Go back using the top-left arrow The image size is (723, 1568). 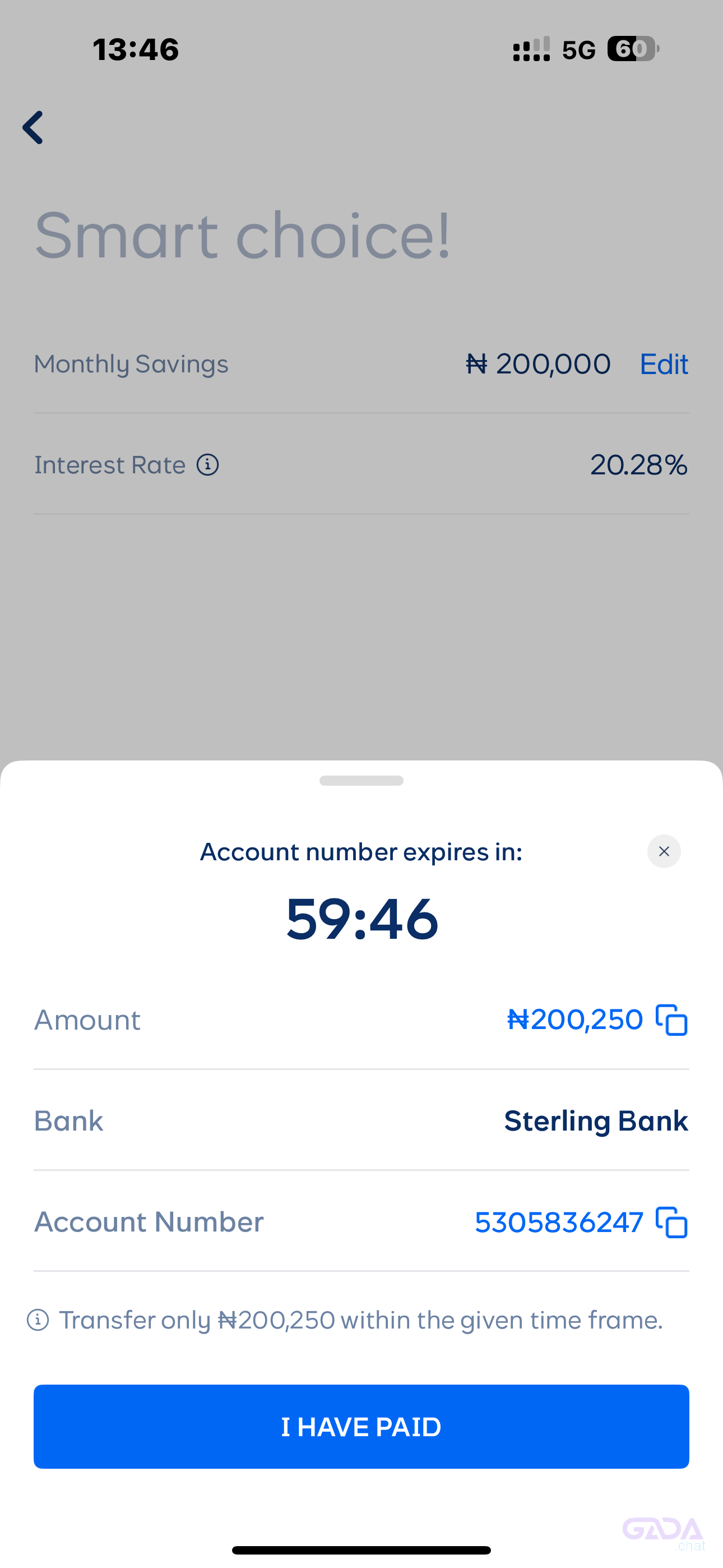click(33, 127)
